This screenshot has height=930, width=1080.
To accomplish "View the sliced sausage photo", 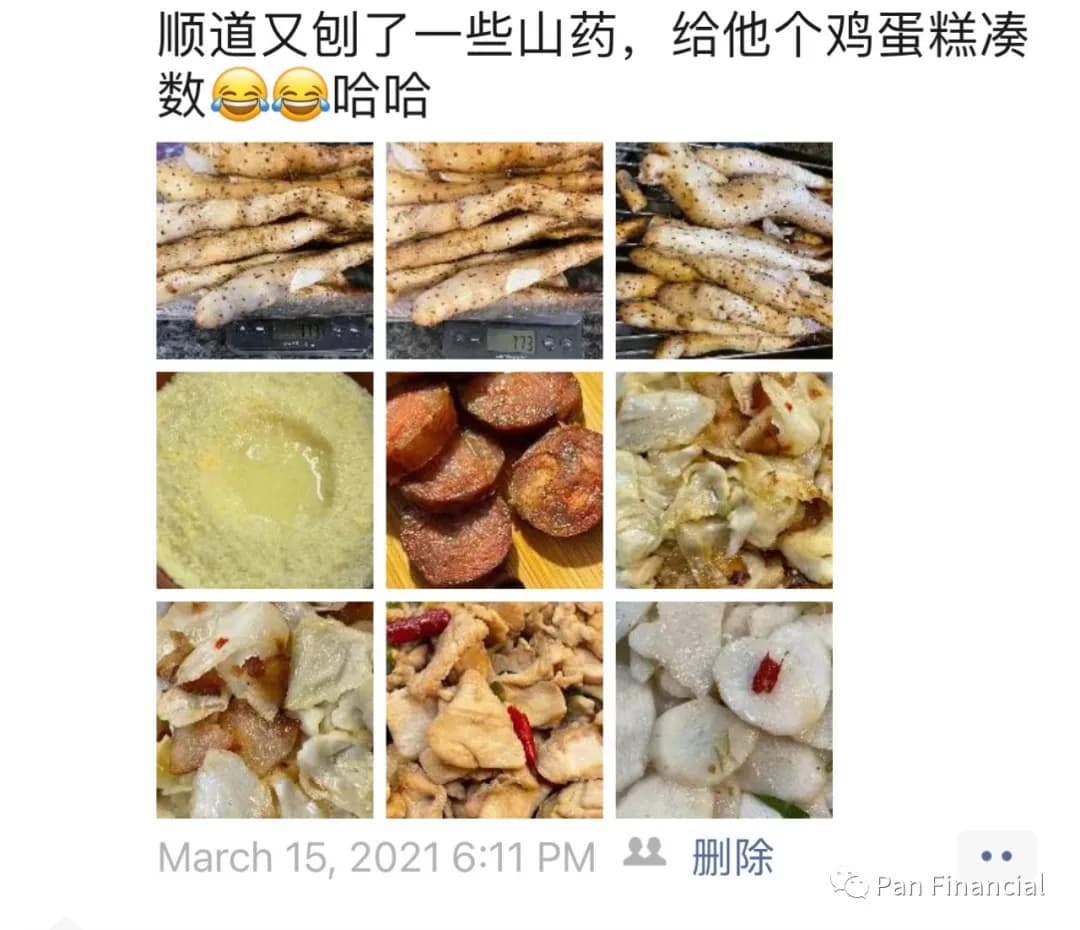I will [x=494, y=480].
